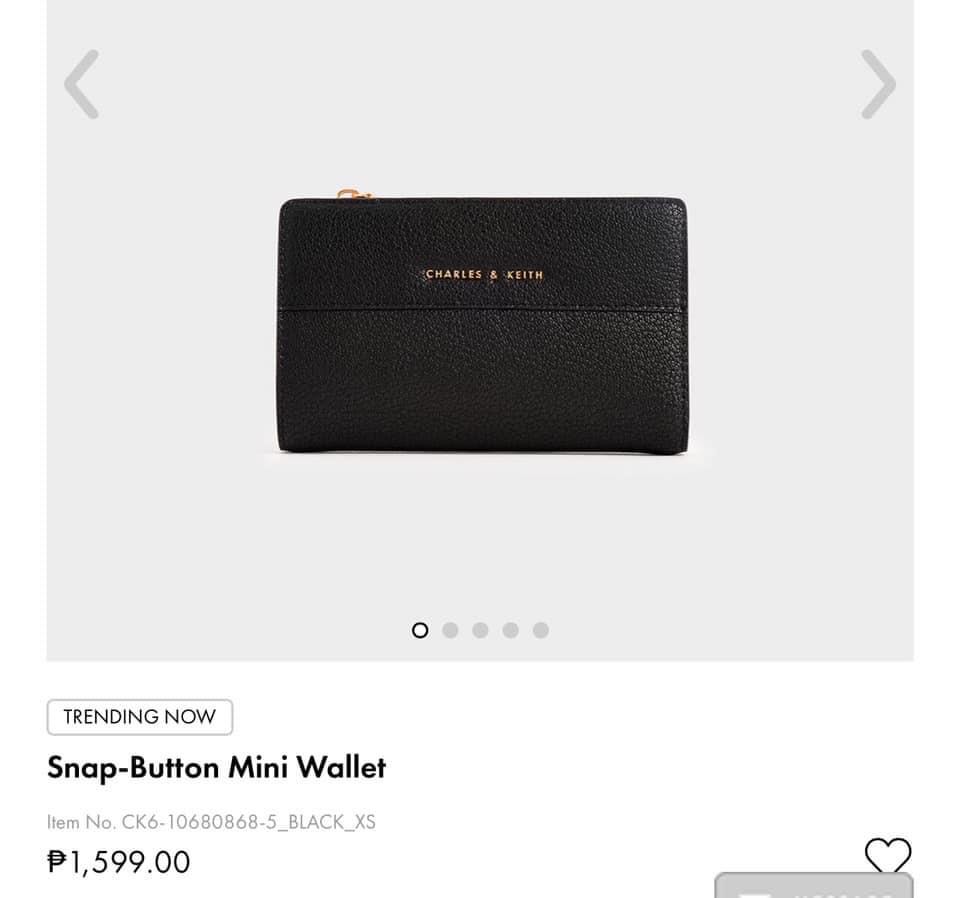Jump to the third image dot
The width and height of the screenshot is (960, 898).
[480, 630]
